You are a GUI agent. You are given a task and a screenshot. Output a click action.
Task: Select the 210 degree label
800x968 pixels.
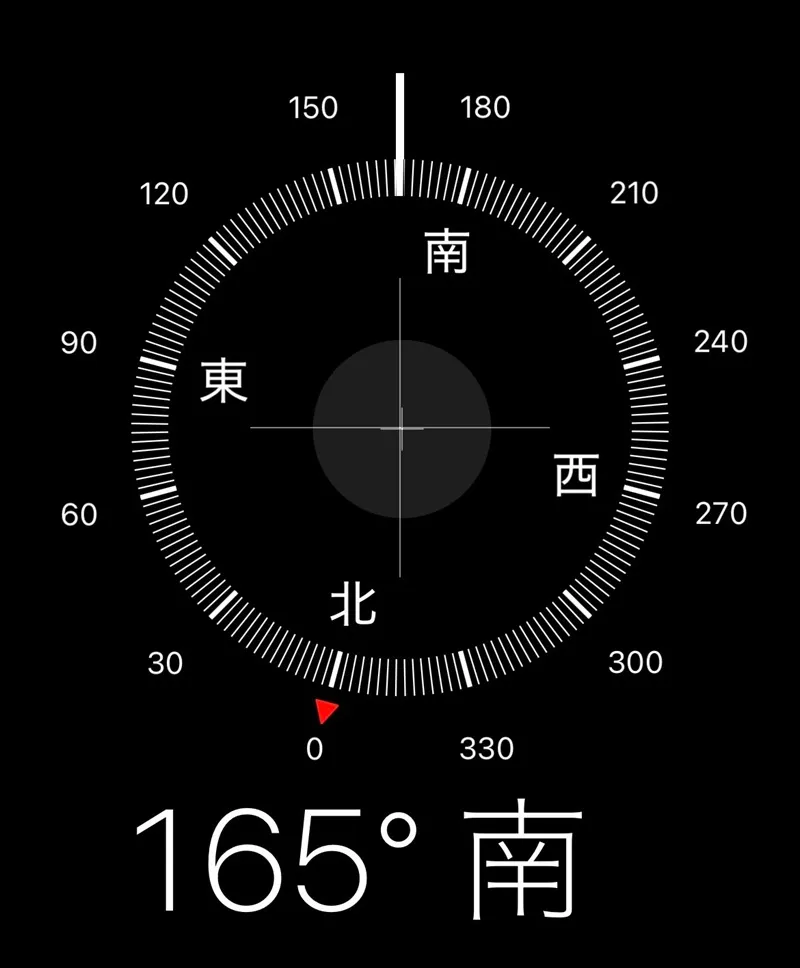(634, 191)
